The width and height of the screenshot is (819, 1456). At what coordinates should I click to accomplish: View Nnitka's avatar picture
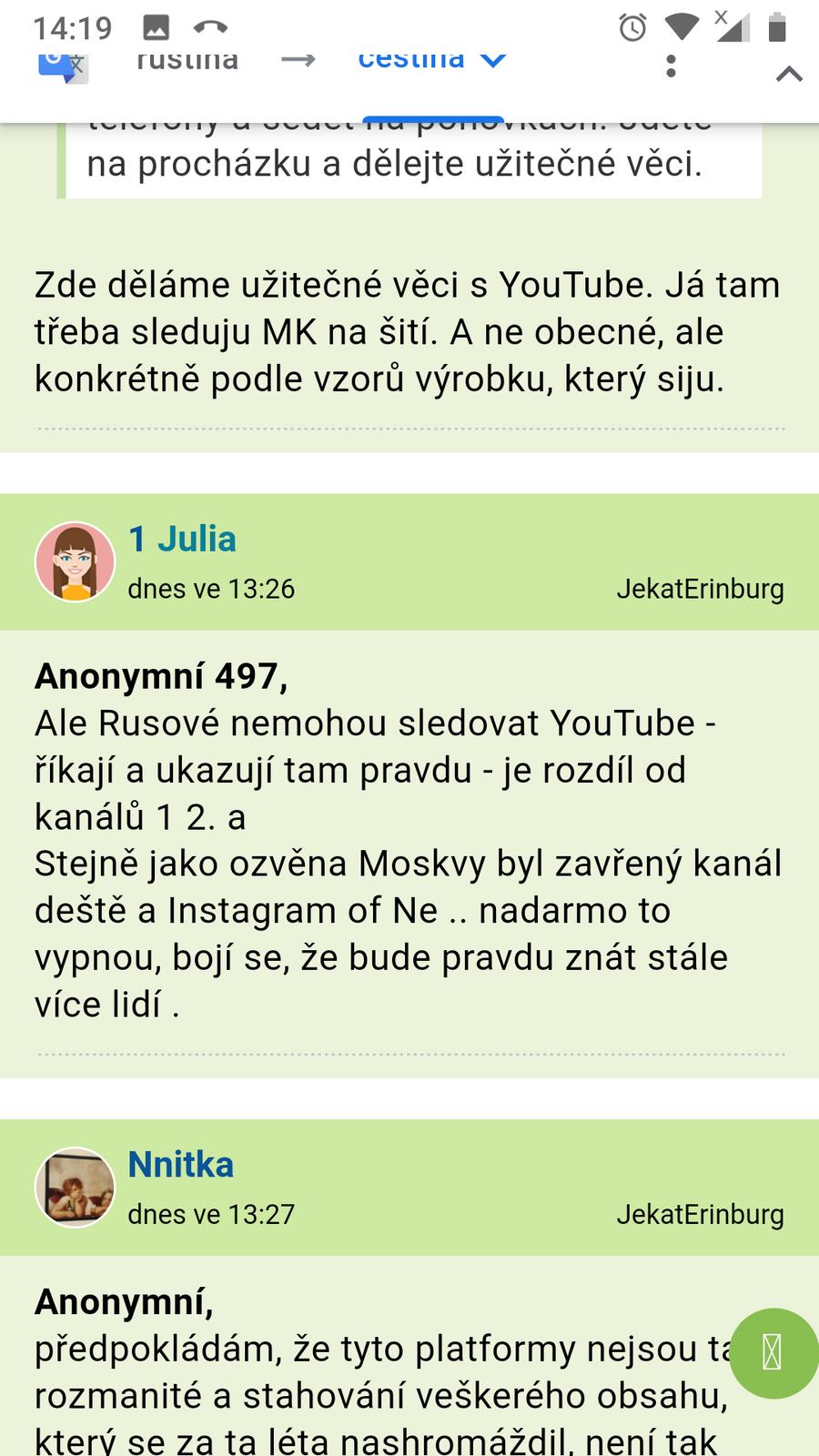coord(75,1188)
